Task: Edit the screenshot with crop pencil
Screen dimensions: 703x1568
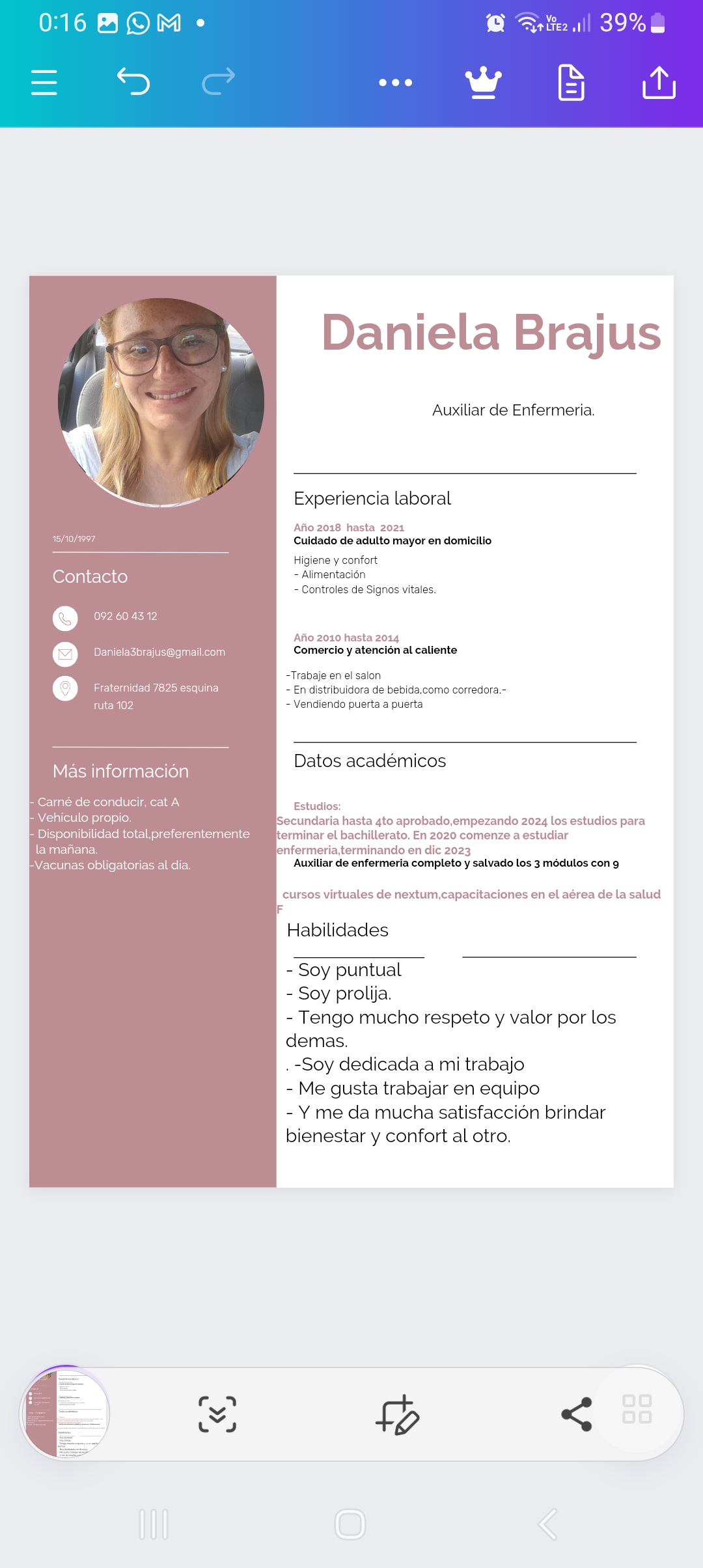Action: pos(397,1414)
